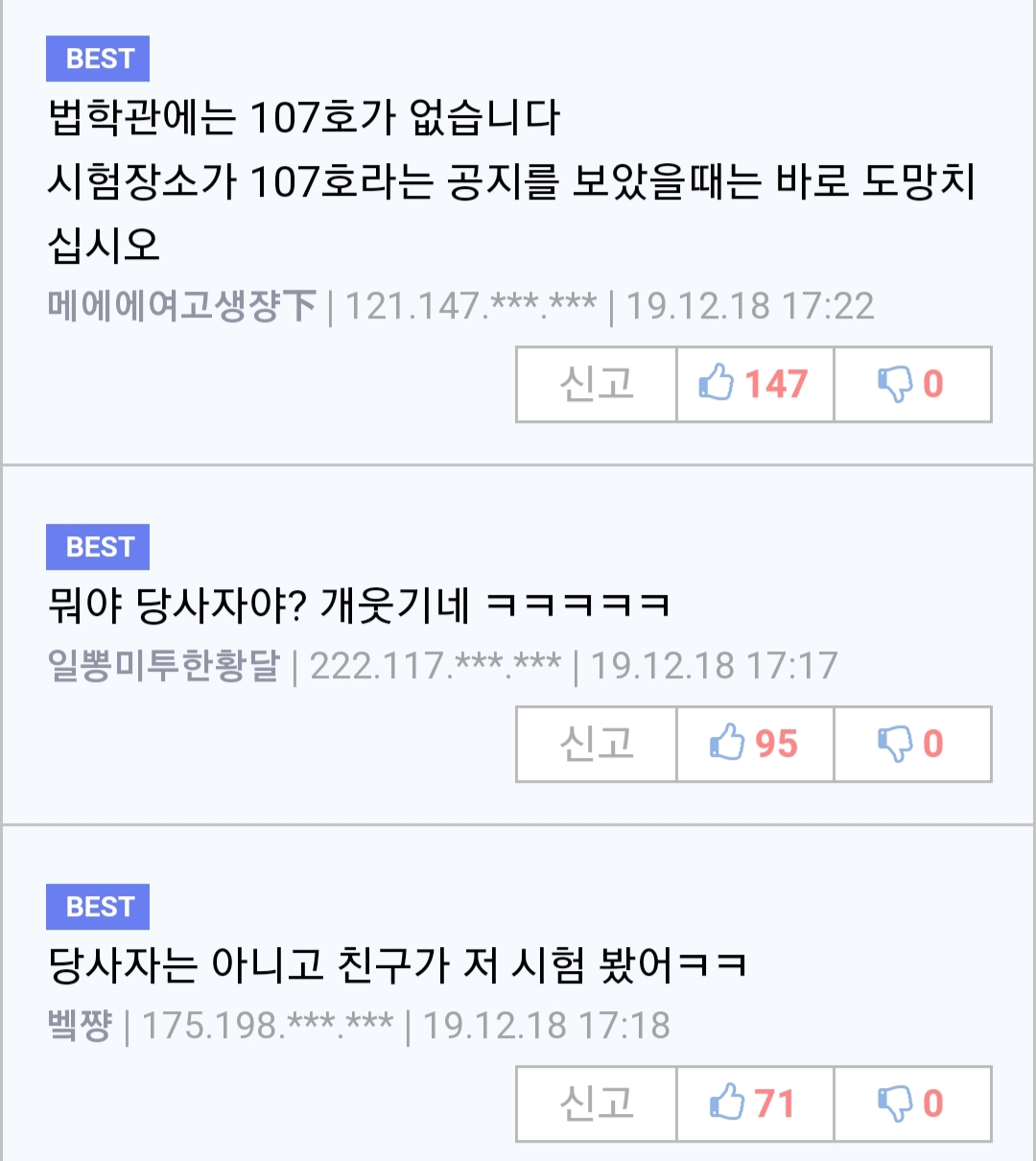The height and width of the screenshot is (1161, 1036).
Task: Downvote the comment by 벨쨩
Action: [911, 1103]
